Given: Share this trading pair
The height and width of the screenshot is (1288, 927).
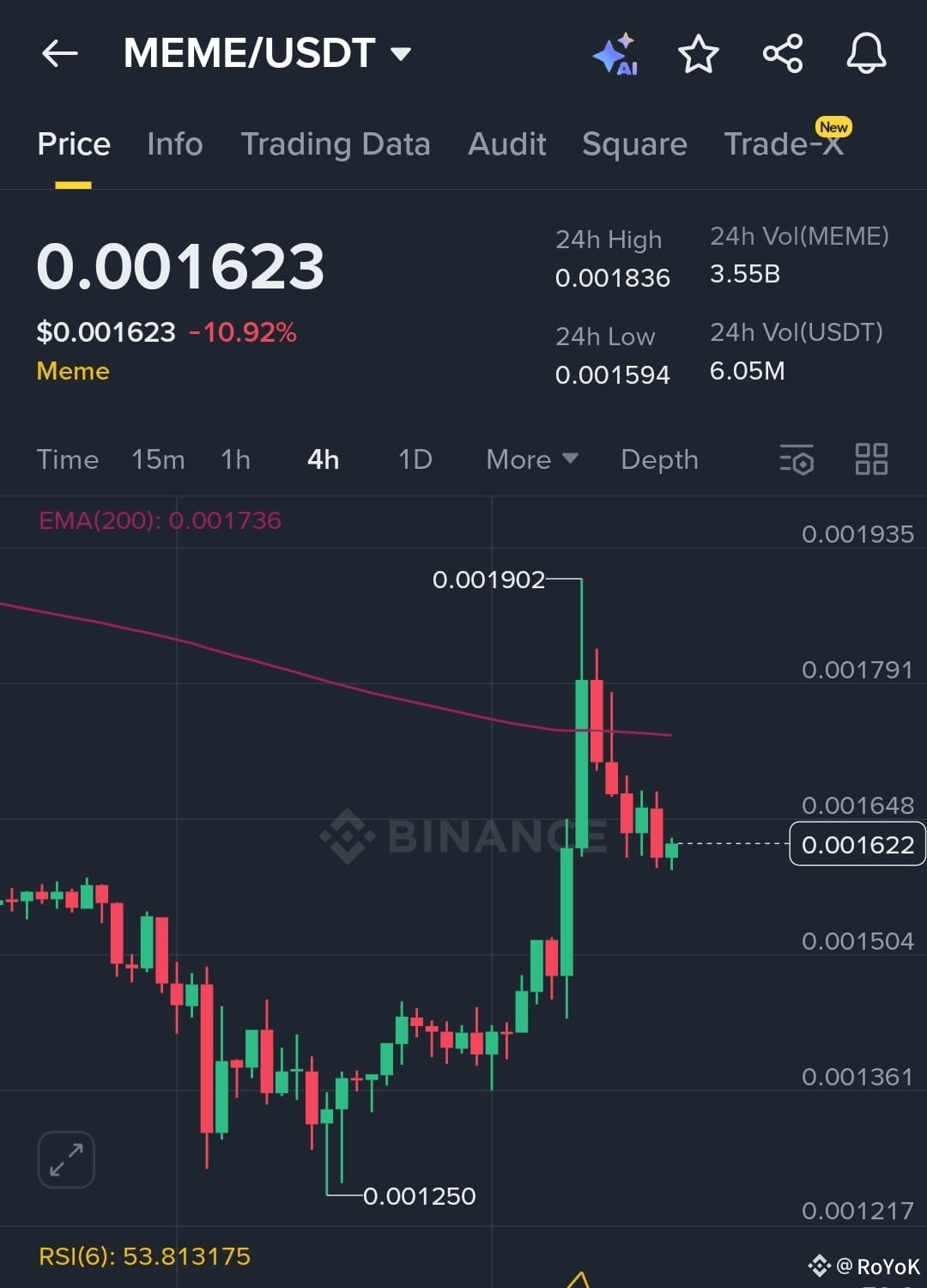Looking at the screenshot, I should [783, 54].
